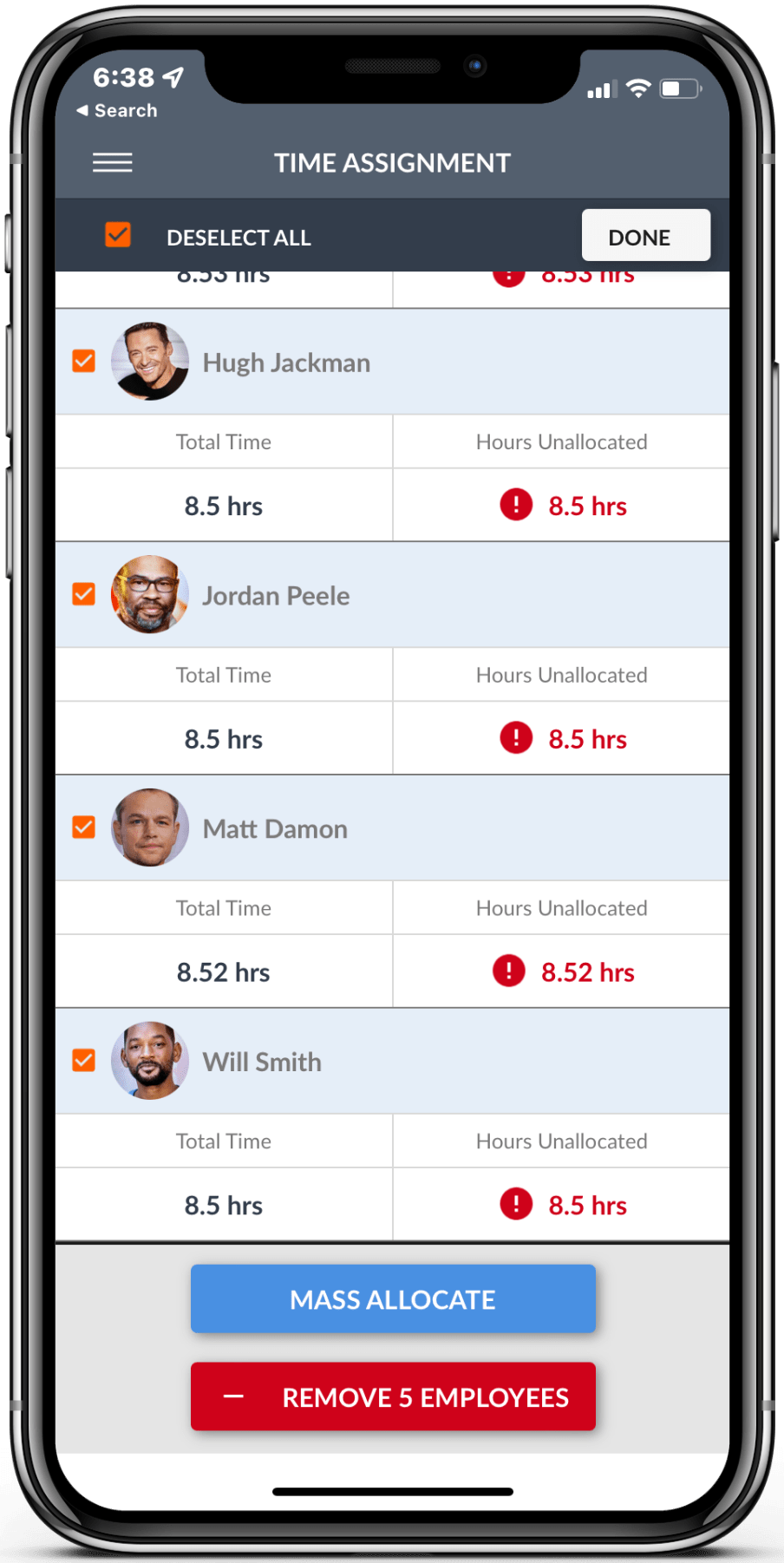
Task: Open the hamburger drawer menu
Action: pos(113,162)
